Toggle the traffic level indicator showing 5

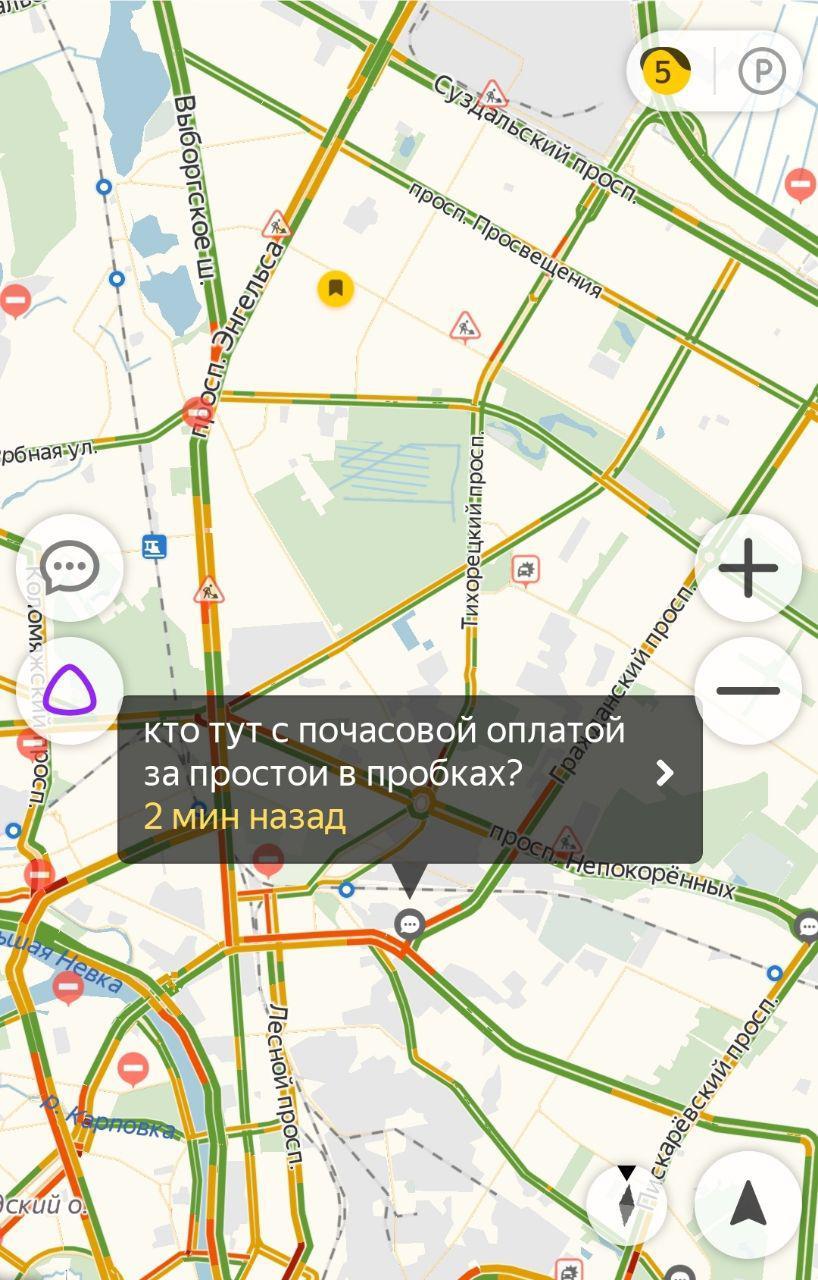(x=665, y=71)
